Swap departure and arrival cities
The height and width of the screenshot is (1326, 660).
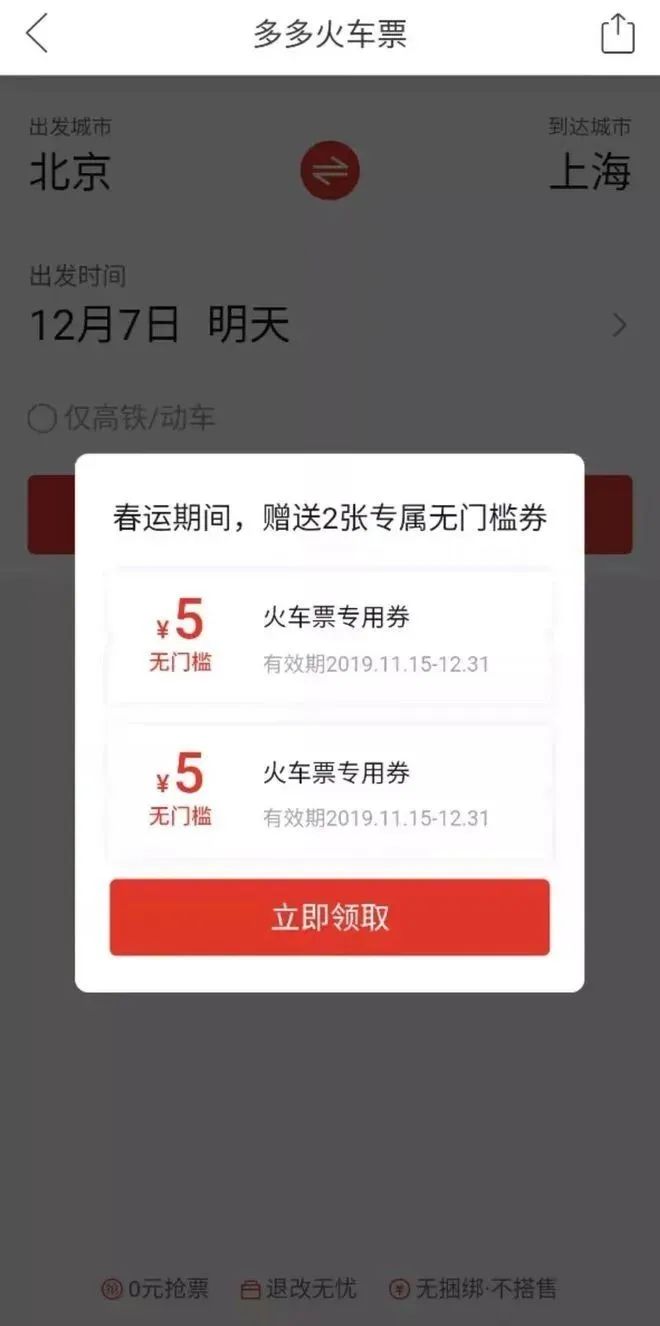[329, 172]
